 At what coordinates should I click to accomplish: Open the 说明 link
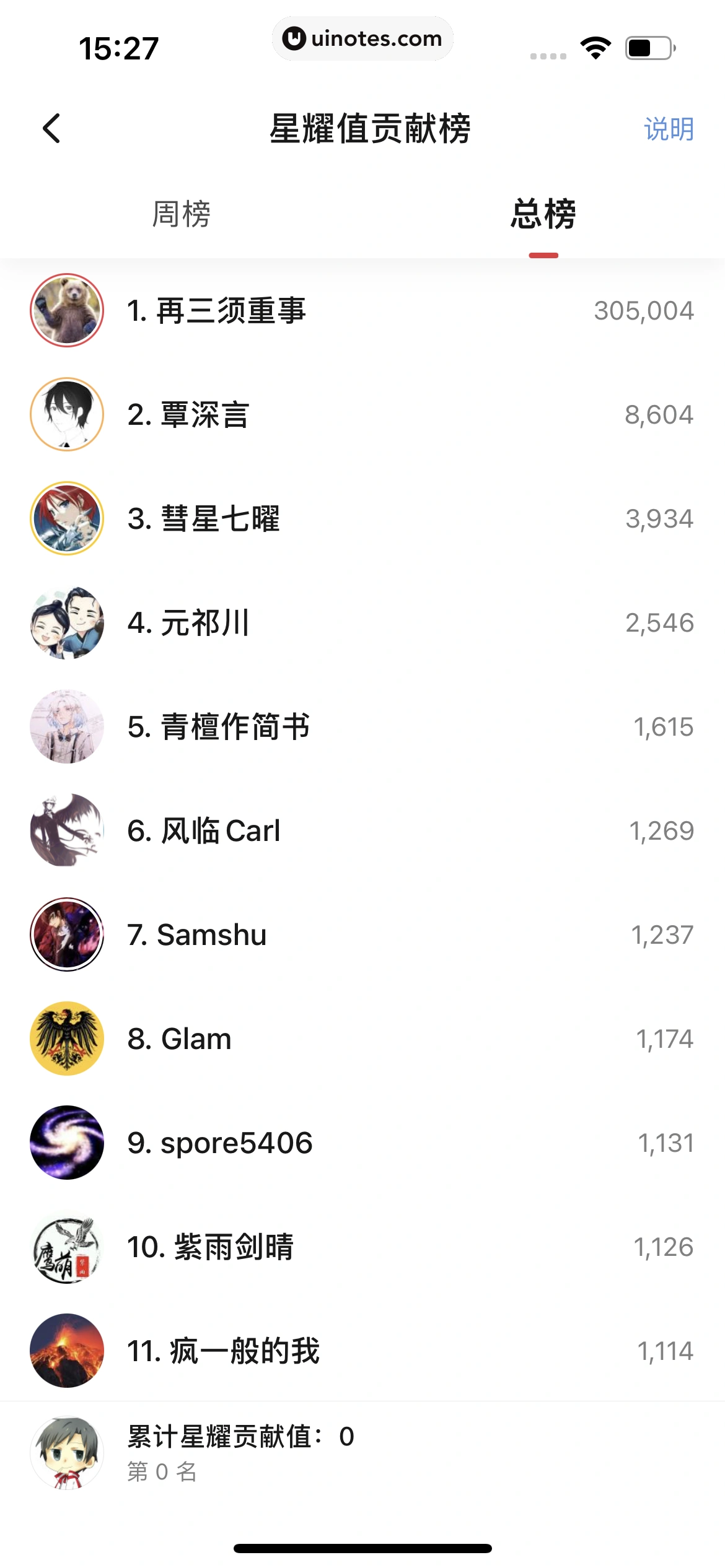coord(668,130)
